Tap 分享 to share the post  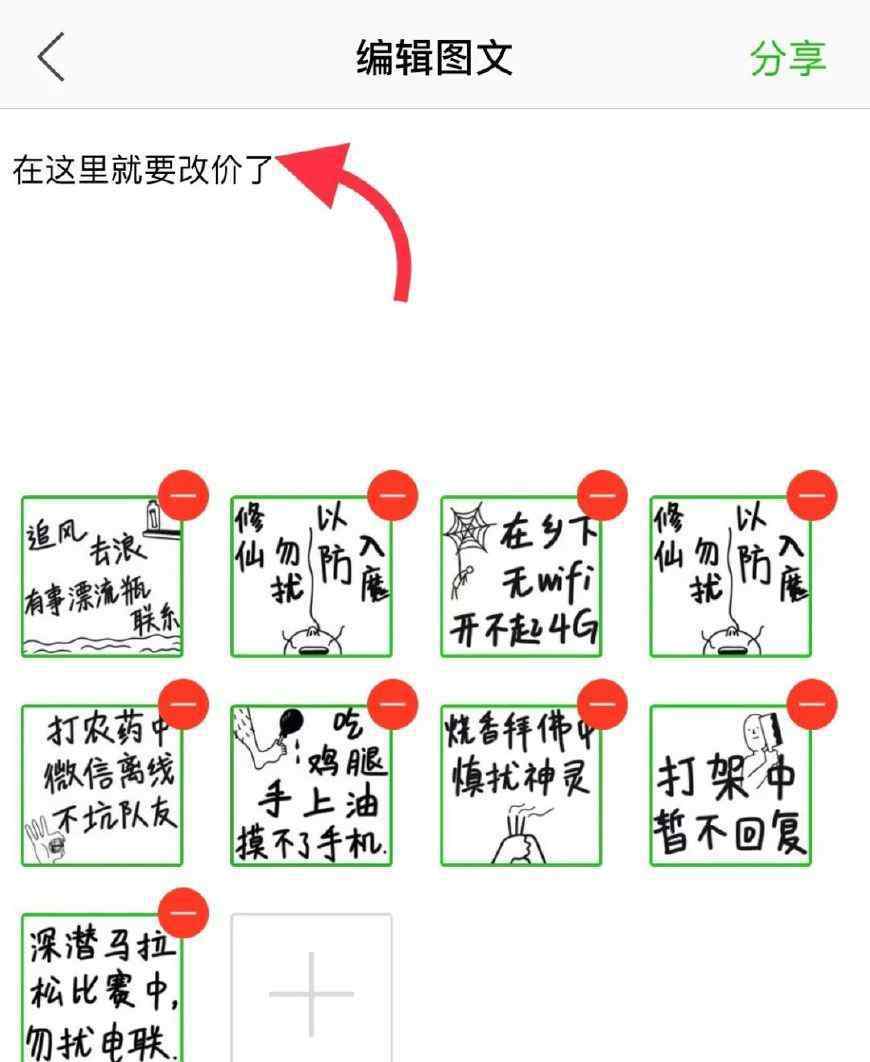coord(788,58)
